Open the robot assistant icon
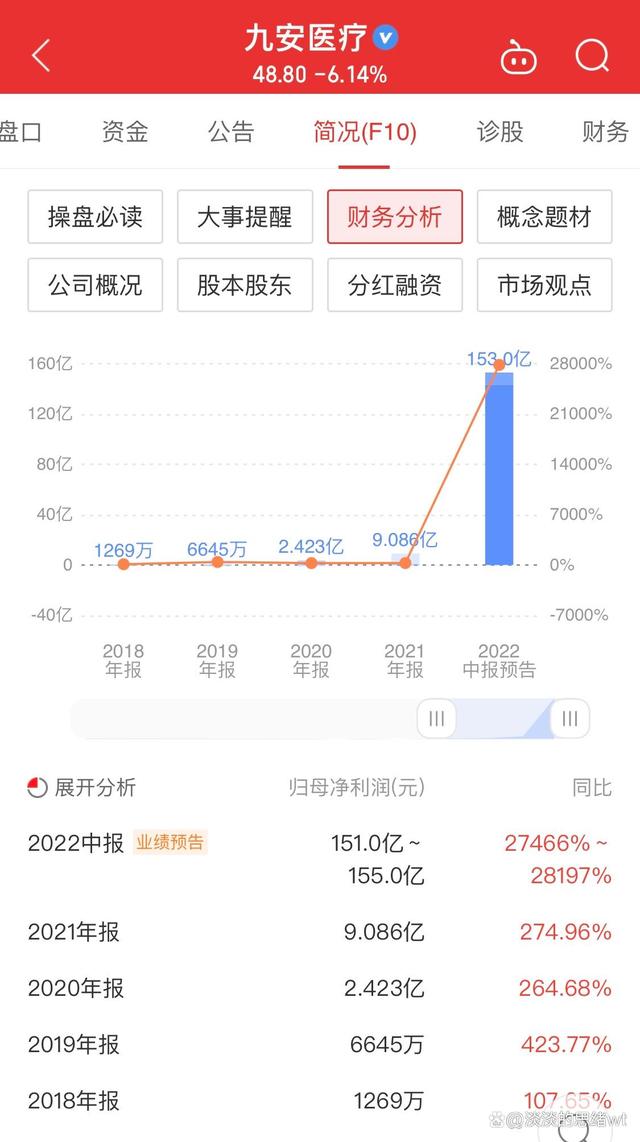This screenshot has width=640, height=1142. tap(518, 58)
